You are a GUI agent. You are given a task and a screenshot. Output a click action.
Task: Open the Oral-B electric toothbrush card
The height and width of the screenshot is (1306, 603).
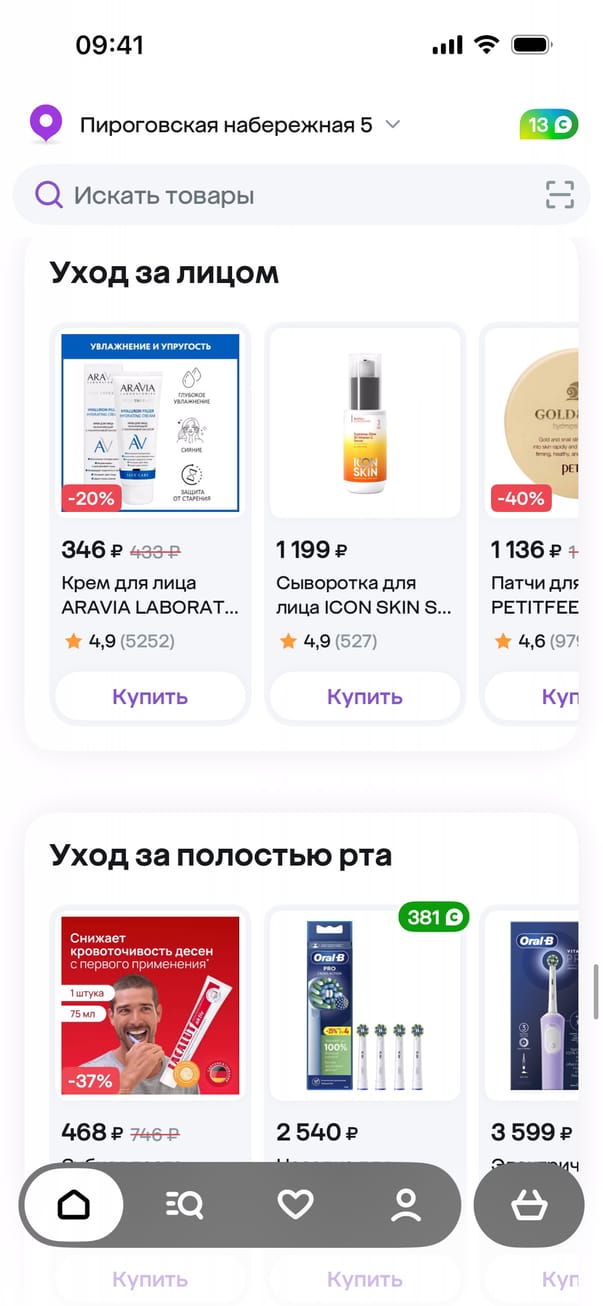pyautogui.click(x=535, y=1005)
